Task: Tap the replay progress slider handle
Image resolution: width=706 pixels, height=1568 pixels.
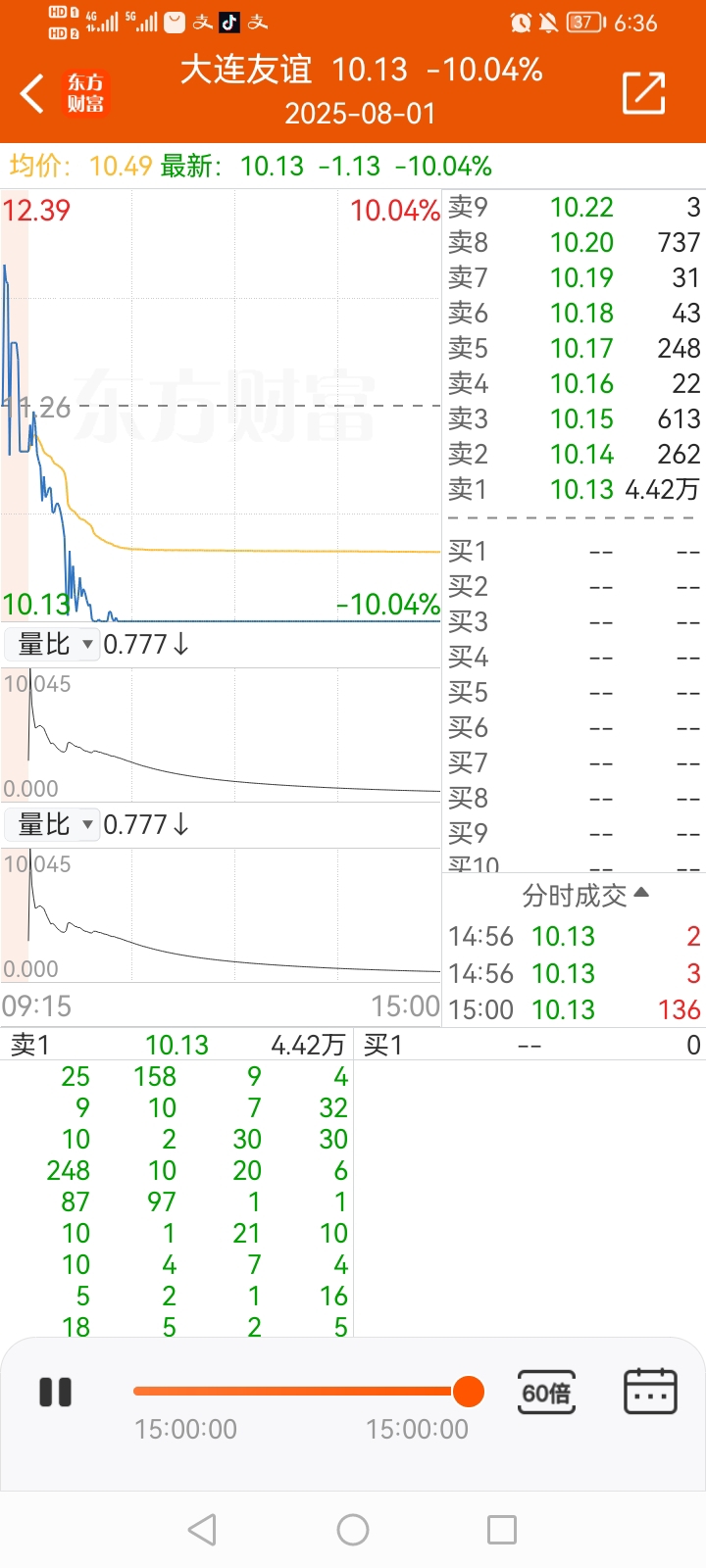Action: [469, 1392]
